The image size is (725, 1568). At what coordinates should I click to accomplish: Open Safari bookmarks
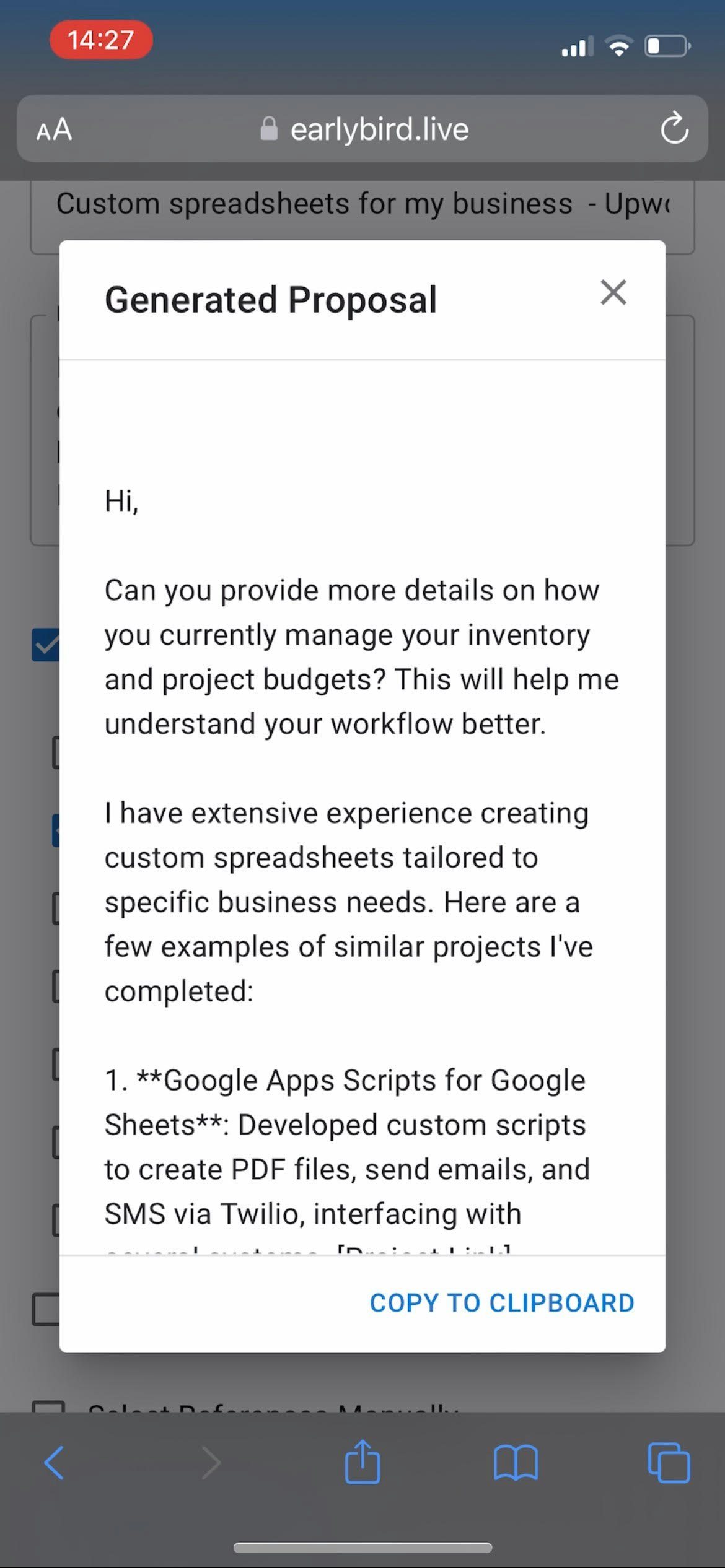[x=516, y=1463]
